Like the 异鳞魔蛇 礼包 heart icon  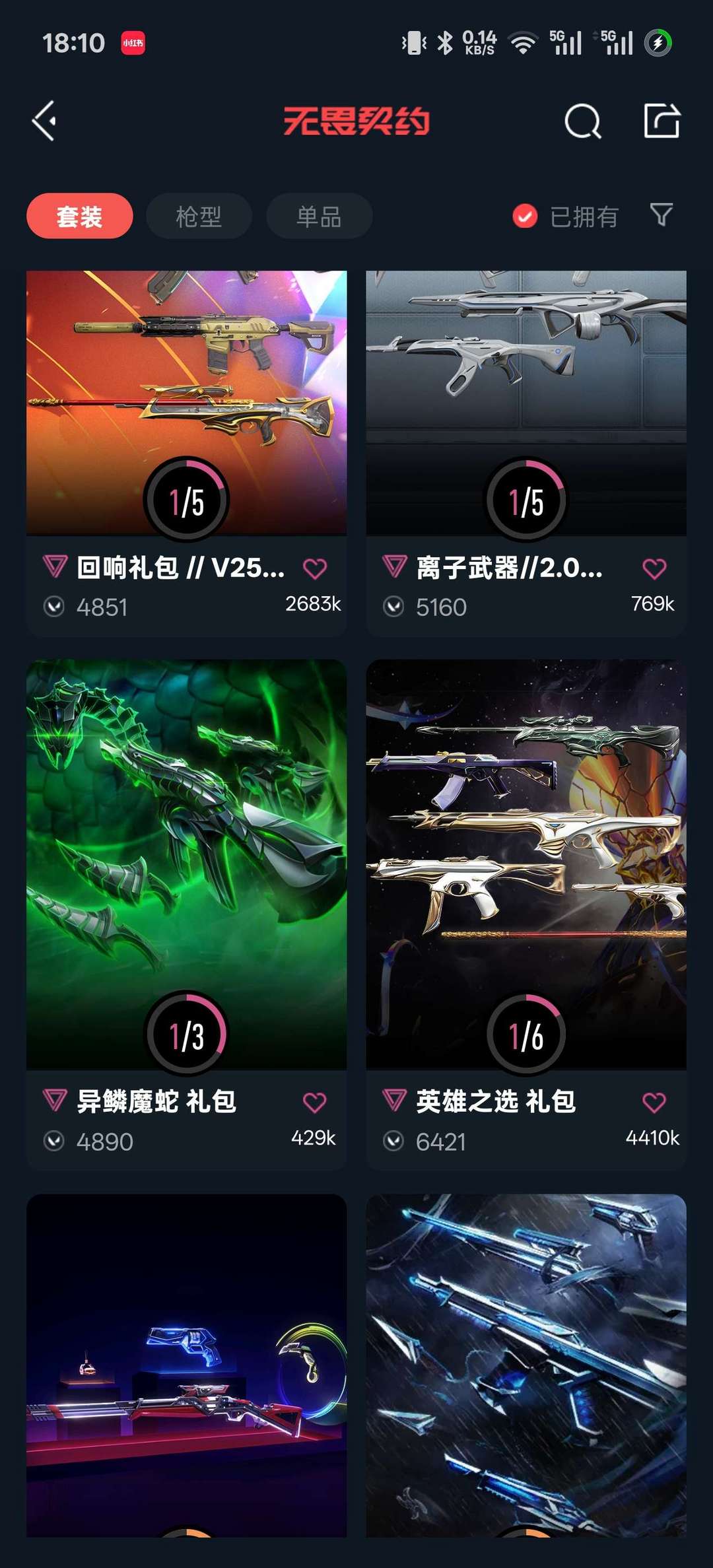tap(315, 1102)
